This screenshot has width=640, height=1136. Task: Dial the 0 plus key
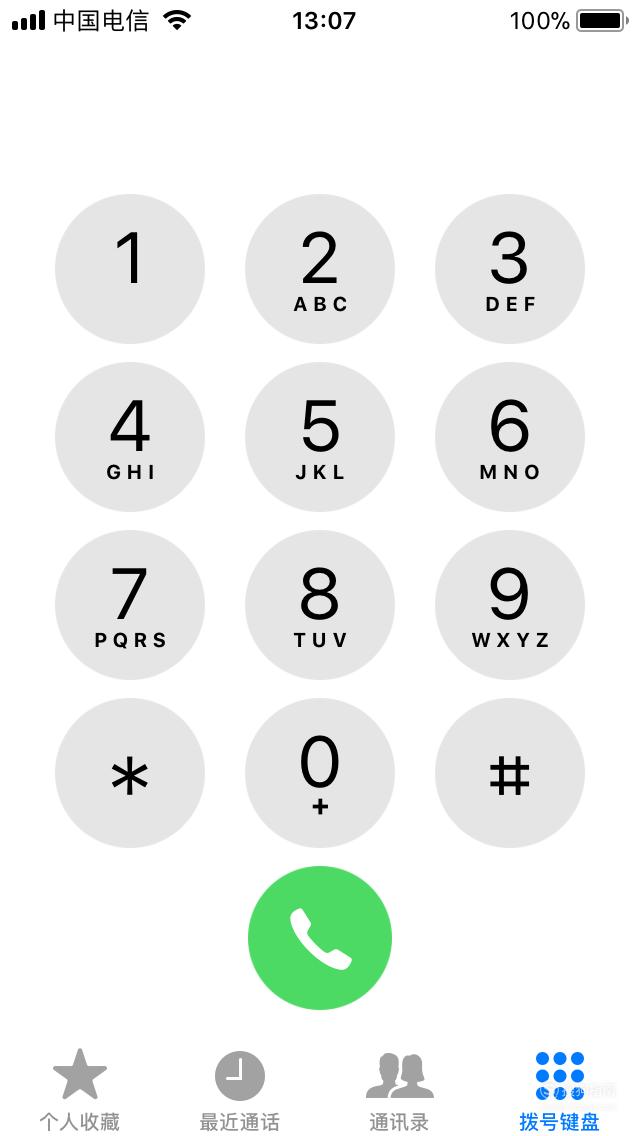coord(320,773)
